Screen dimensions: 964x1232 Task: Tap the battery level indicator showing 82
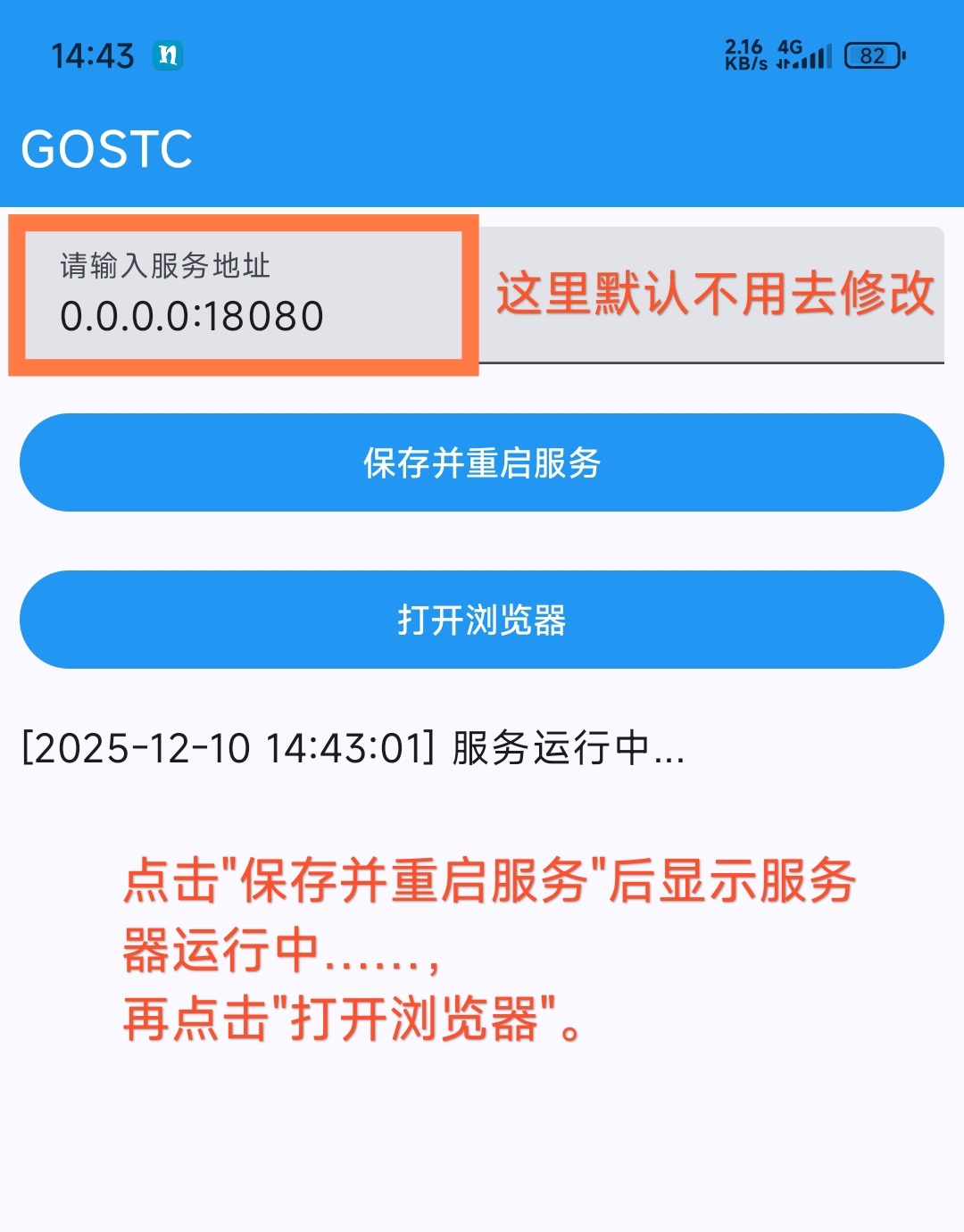click(x=870, y=55)
